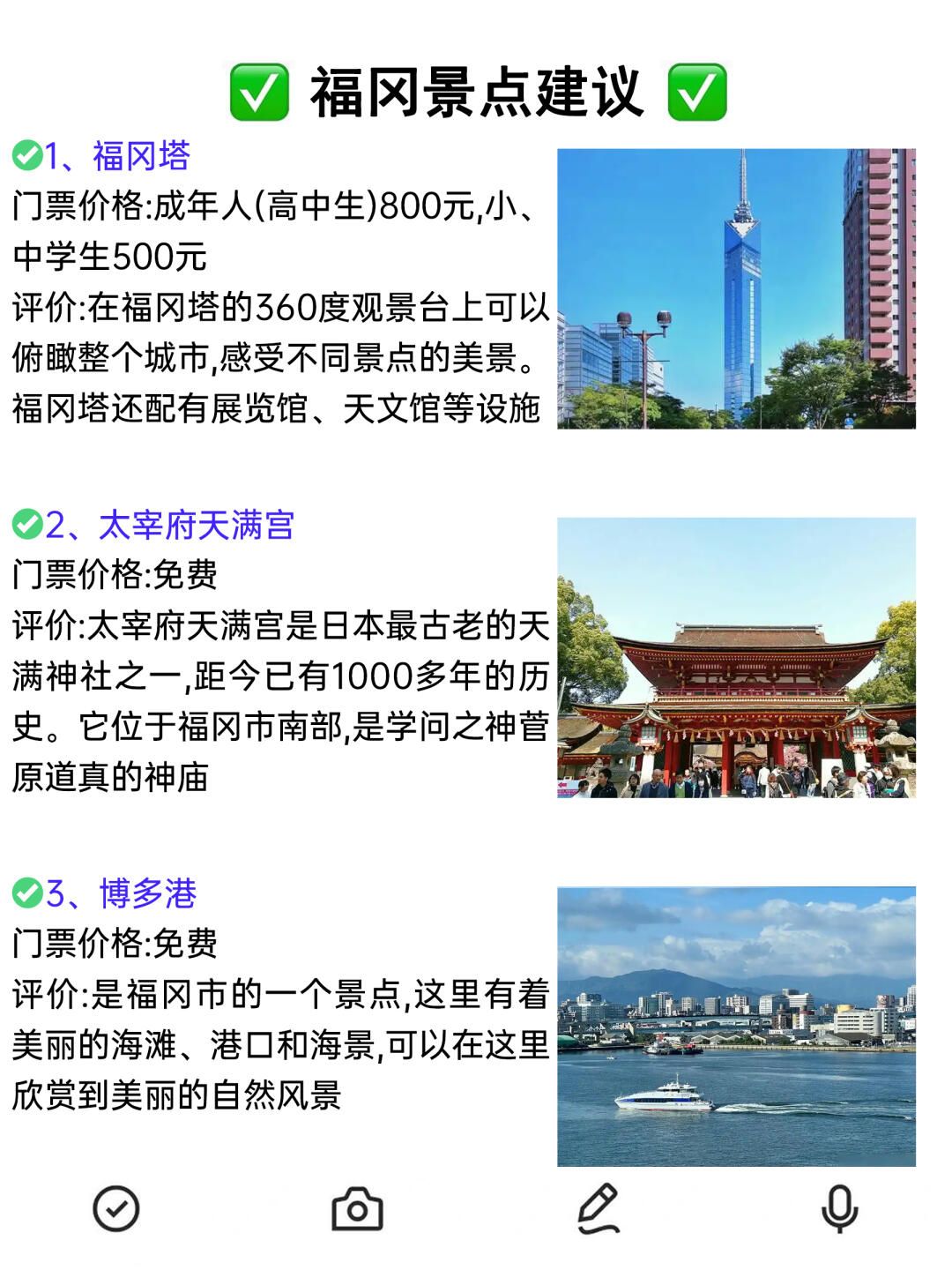Start a voice recording with the microphone
Viewport: 952px width, 1270px height.
click(839, 1209)
